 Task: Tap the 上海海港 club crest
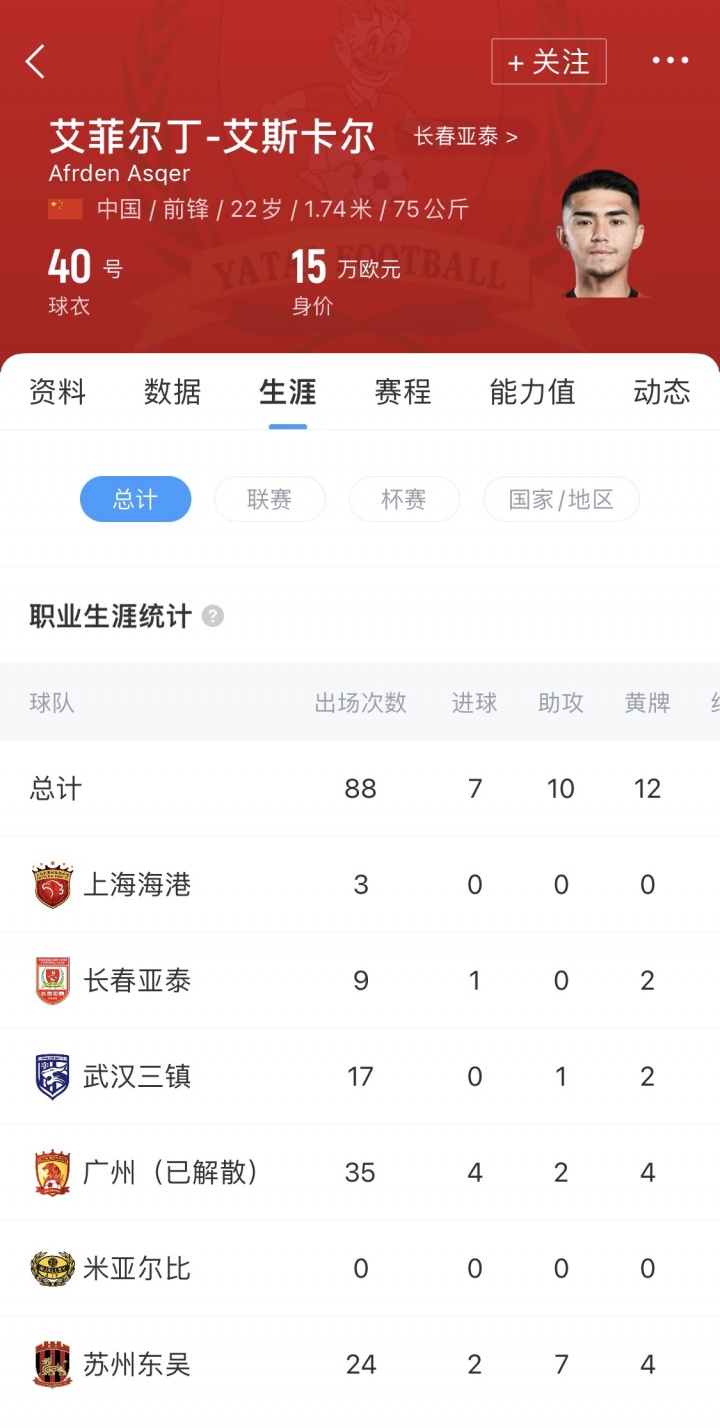(x=52, y=884)
